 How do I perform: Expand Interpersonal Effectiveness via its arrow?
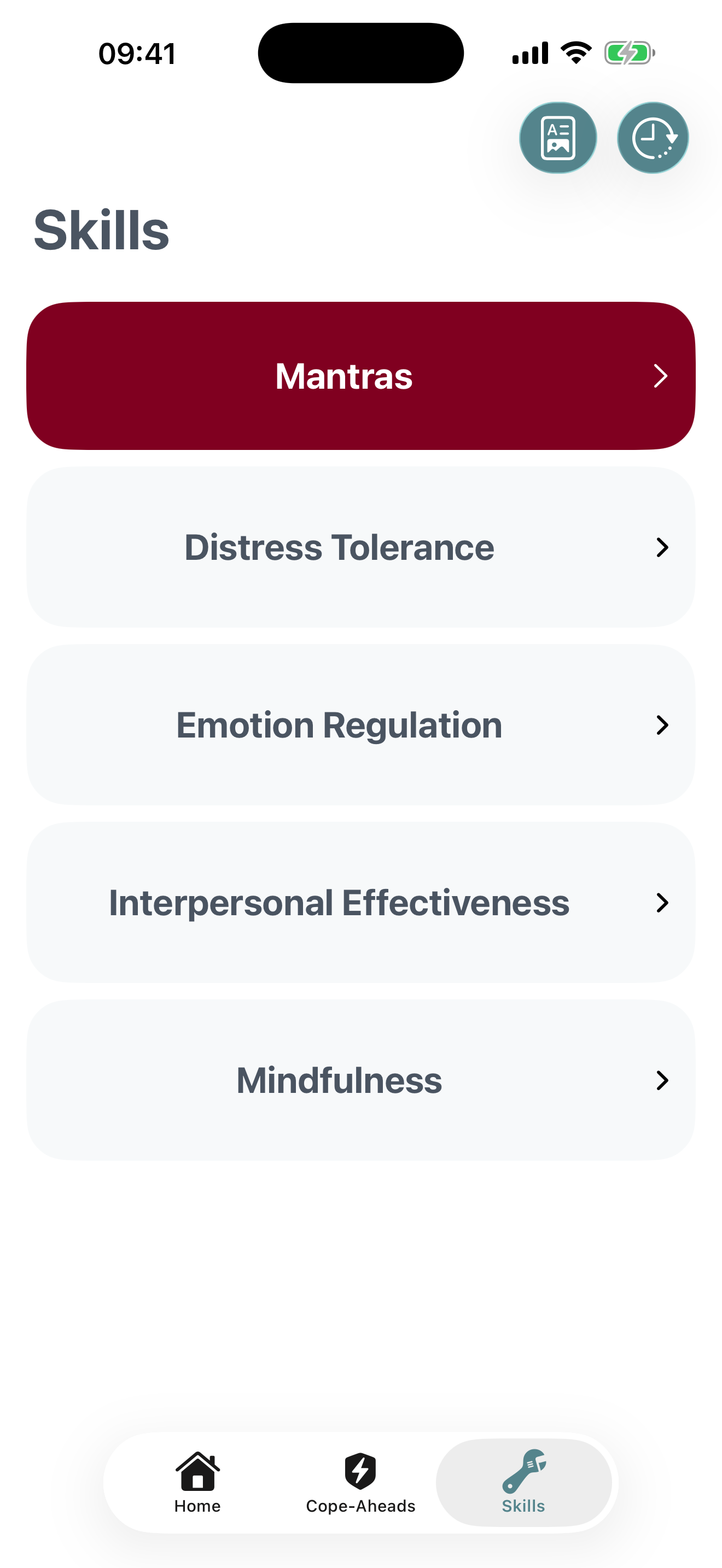(x=662, y=903)
